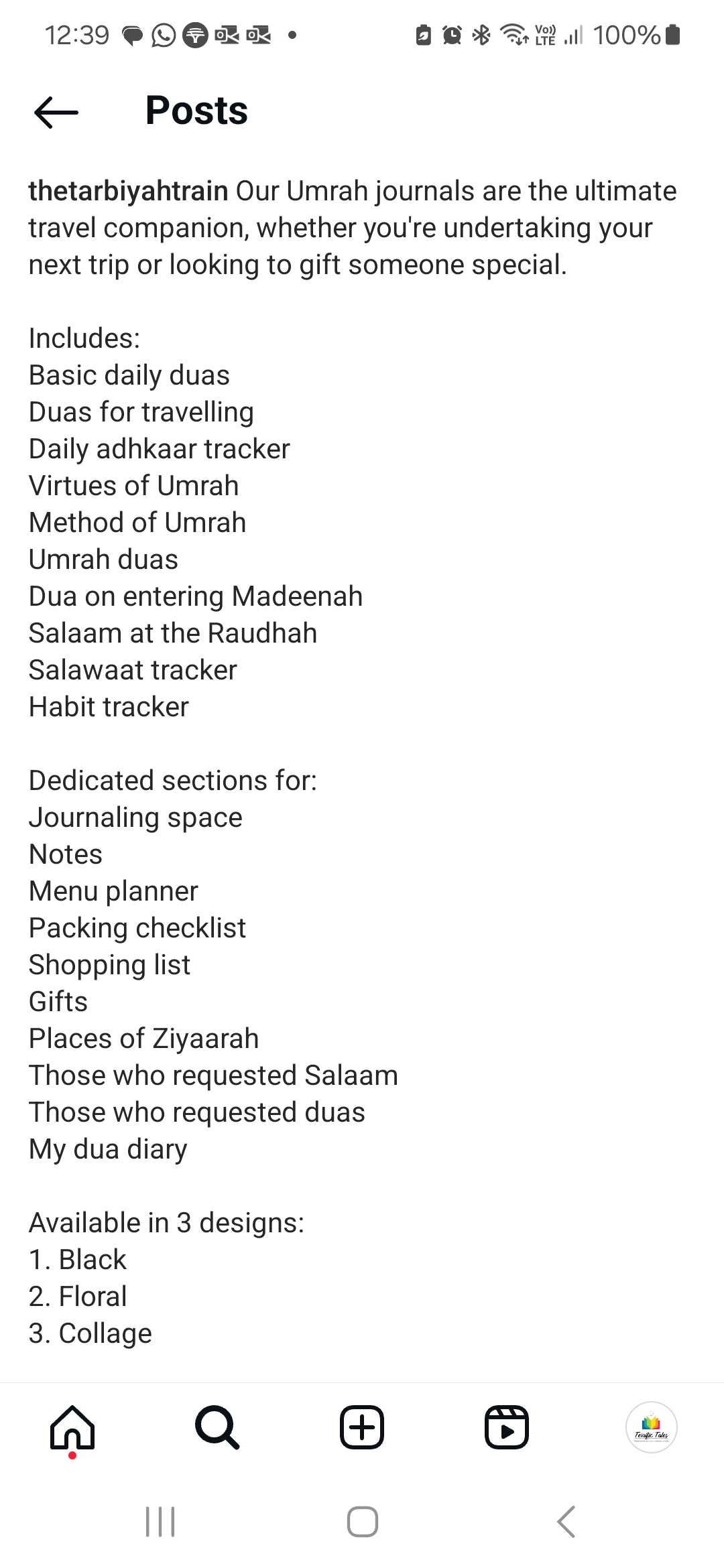Open the Search and Explore page

click(x=217, y=1427)
